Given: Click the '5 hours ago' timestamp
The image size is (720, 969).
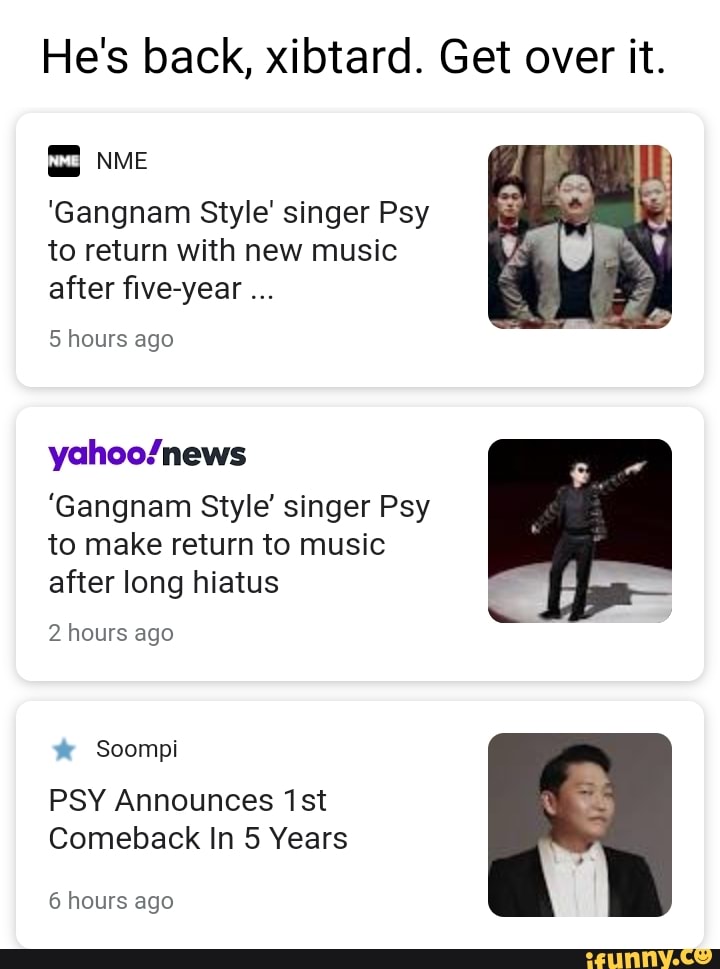Looking at the screenshot, I should [111, 339].
